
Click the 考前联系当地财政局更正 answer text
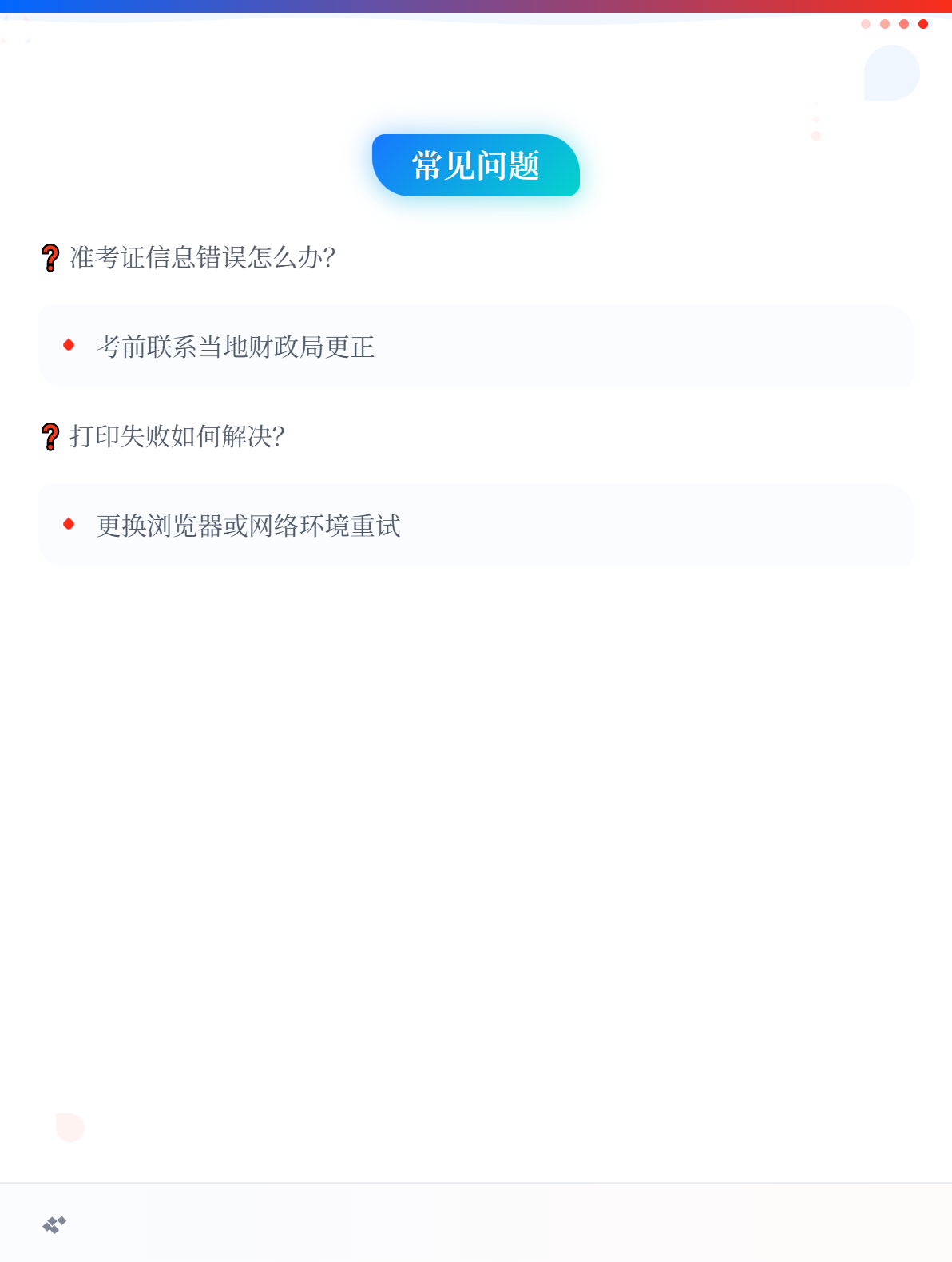click(236, 347)
